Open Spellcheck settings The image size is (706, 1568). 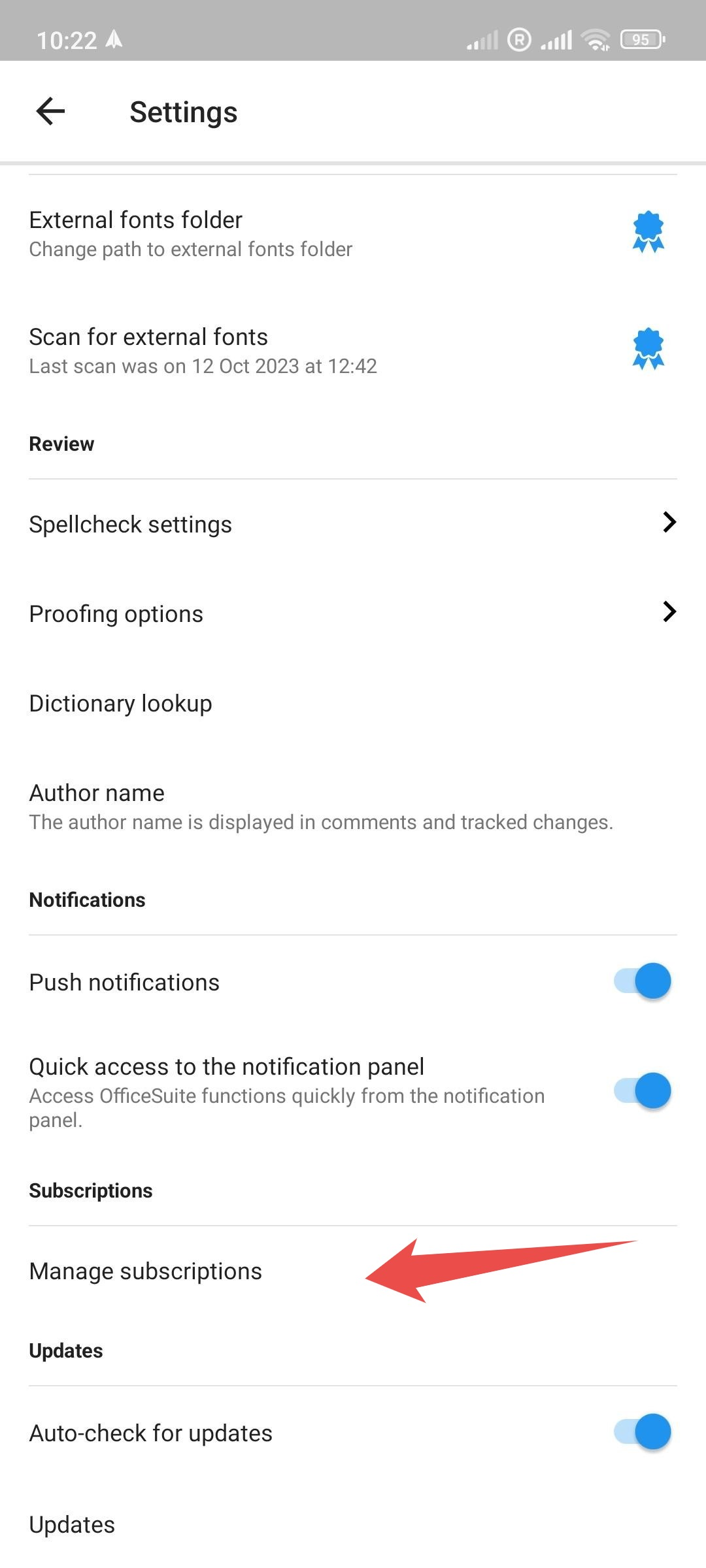pyautogui.click(x=353, y=524)
